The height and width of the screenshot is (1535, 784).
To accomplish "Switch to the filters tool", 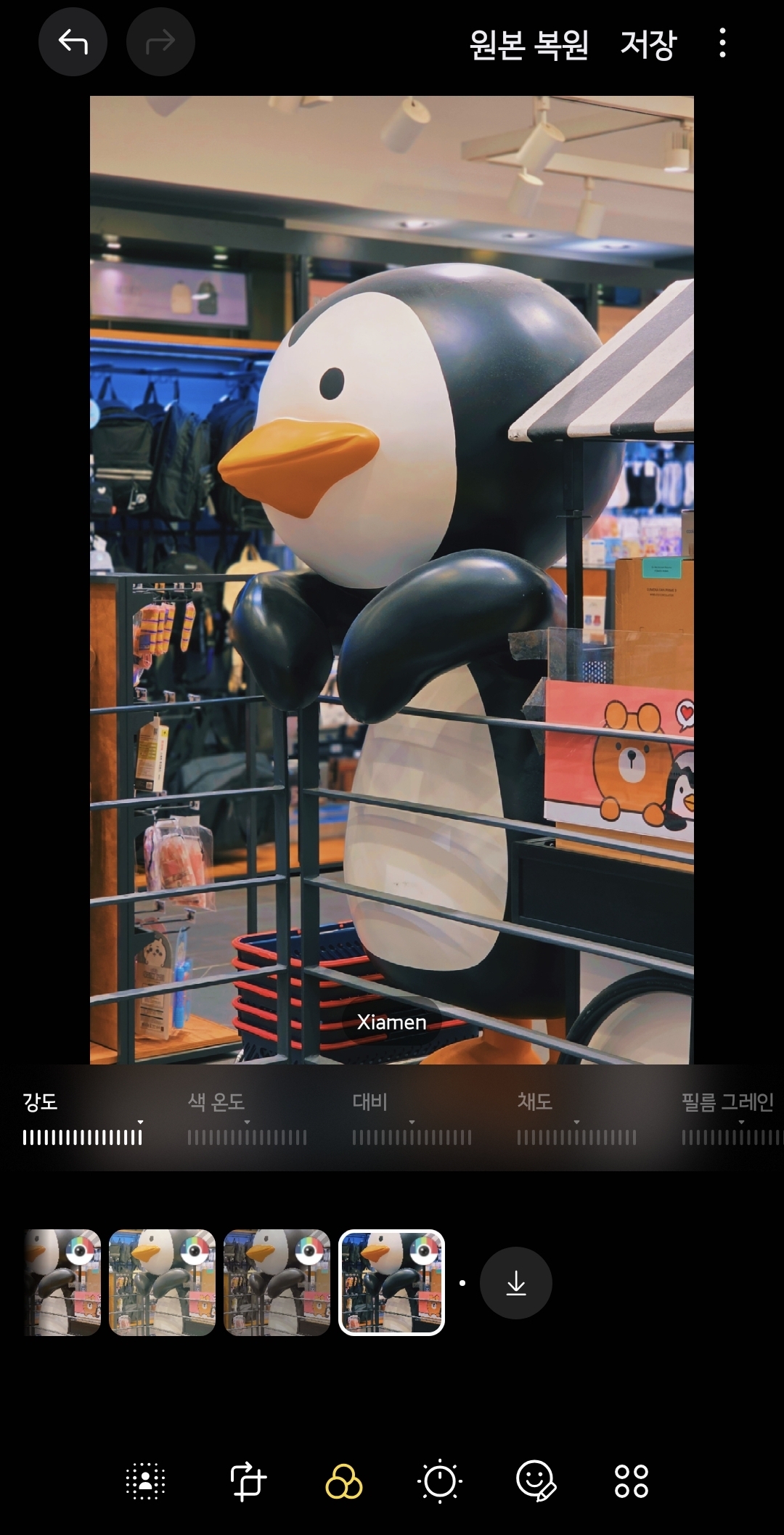I will [343, 1481].
